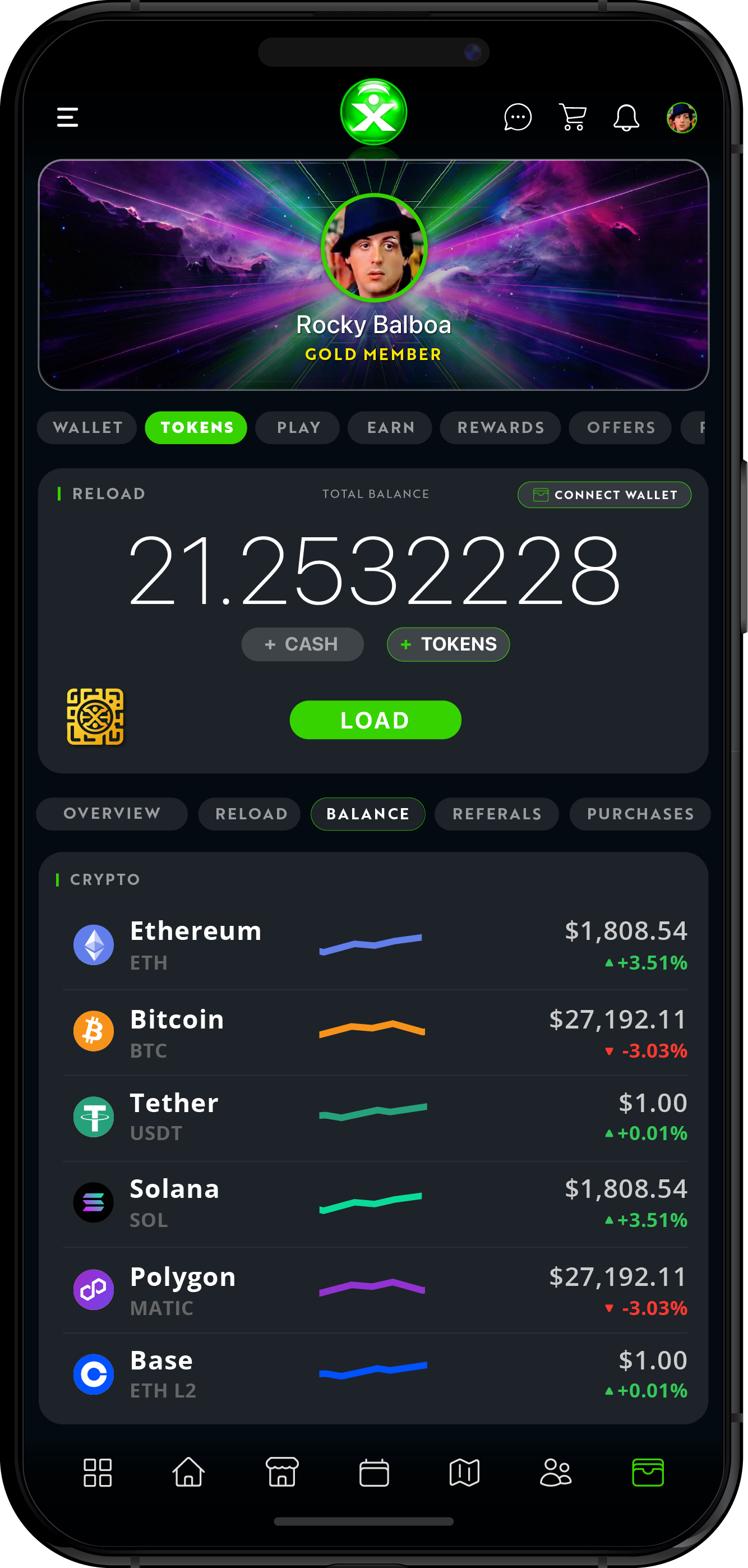The width and height of the screenshot is (748, 1568).
Task: Go to the Rewards tab
Action: [500, 428]
